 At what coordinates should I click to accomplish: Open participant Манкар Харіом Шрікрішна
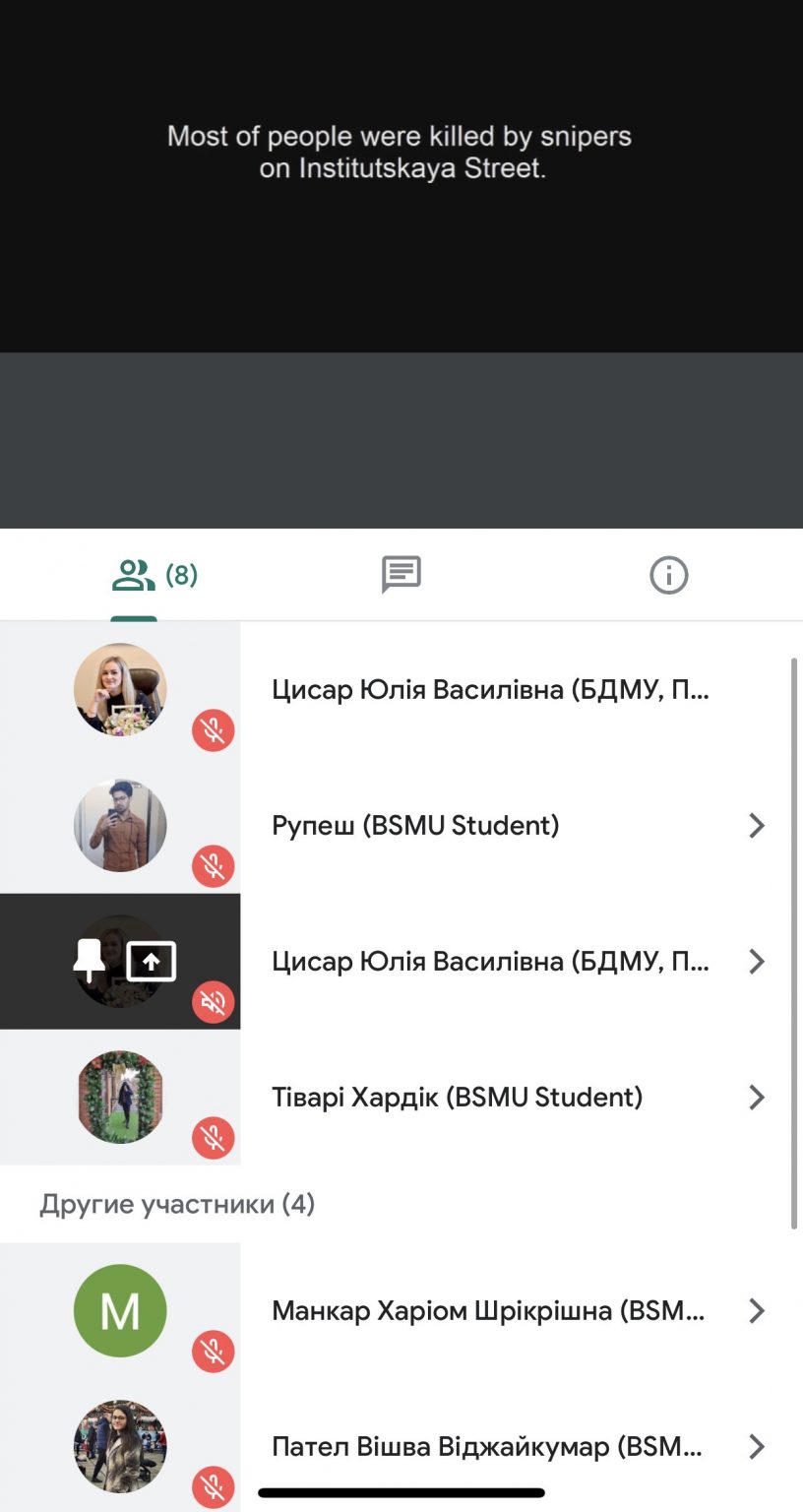[401, 1310]
